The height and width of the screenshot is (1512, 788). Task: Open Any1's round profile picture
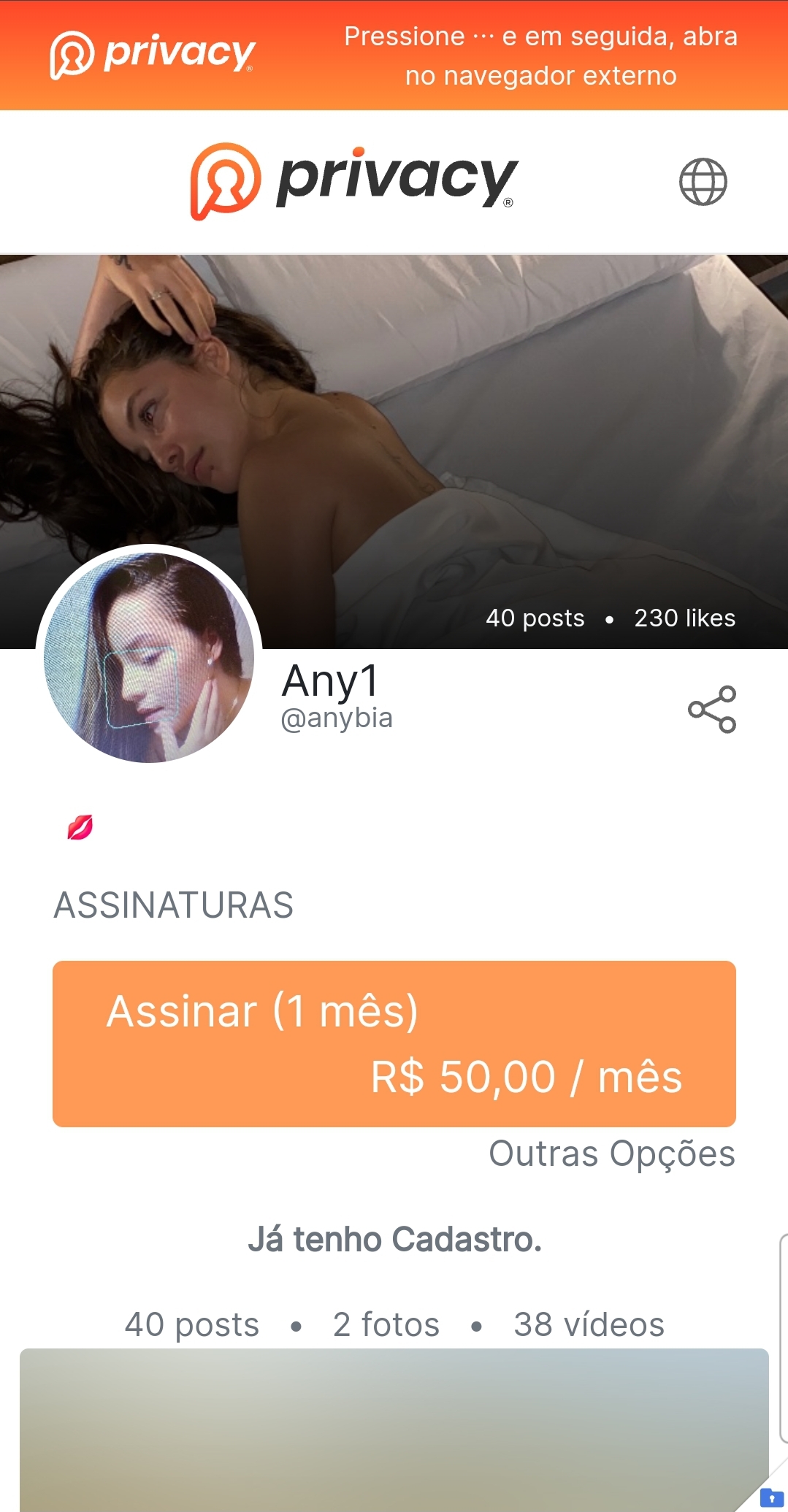(x=149, y=658)
